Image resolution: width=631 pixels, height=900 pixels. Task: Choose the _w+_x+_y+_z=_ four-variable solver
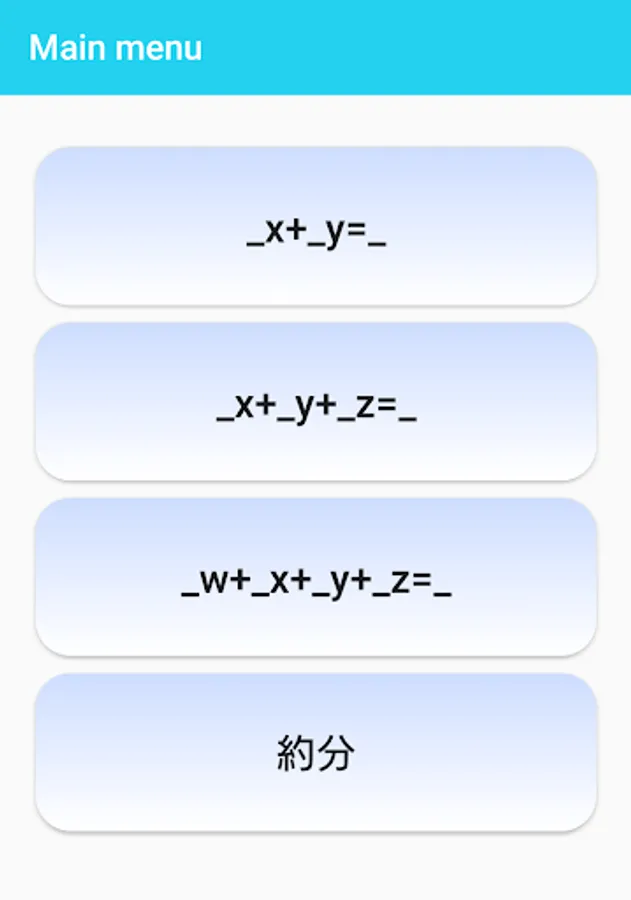coord(316,577)
